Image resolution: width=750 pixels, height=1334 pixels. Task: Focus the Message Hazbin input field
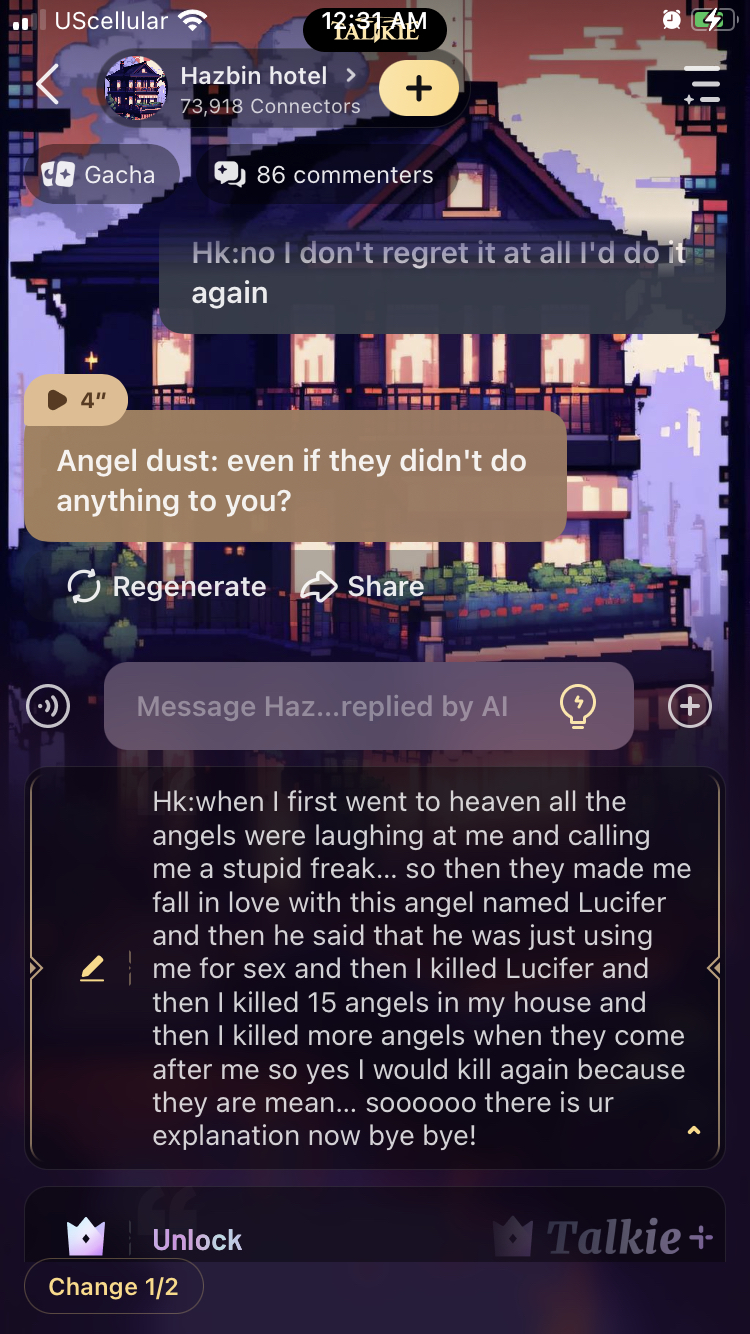(322, 707)
